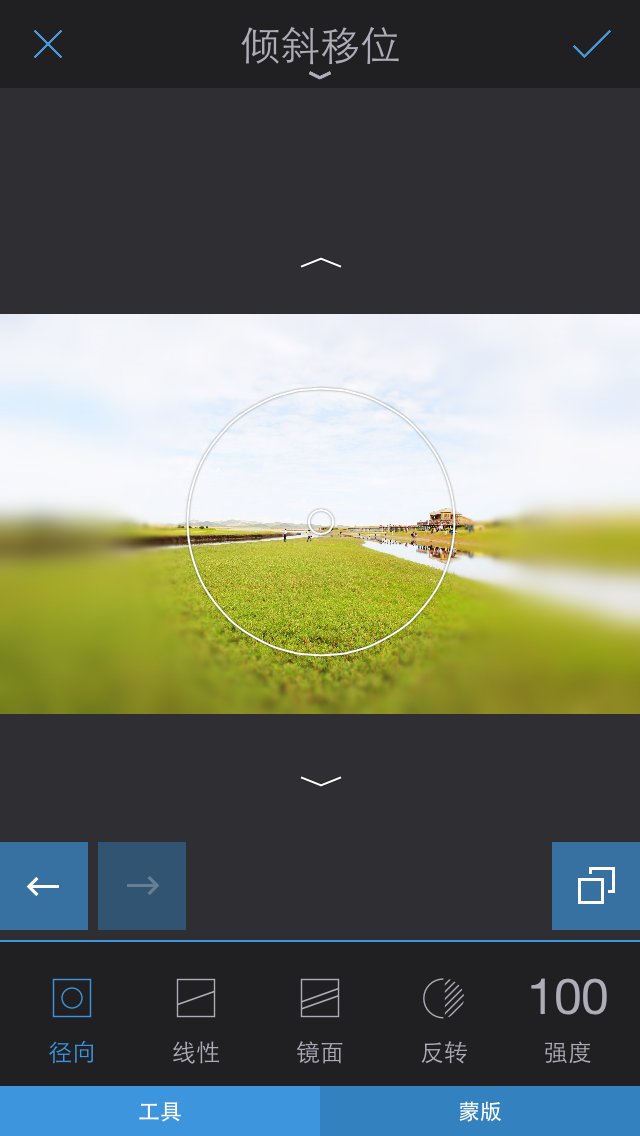The image size is (640, 1136).
Task: Switch to the 蒙版 mask tab
Action: (480, 1111)
